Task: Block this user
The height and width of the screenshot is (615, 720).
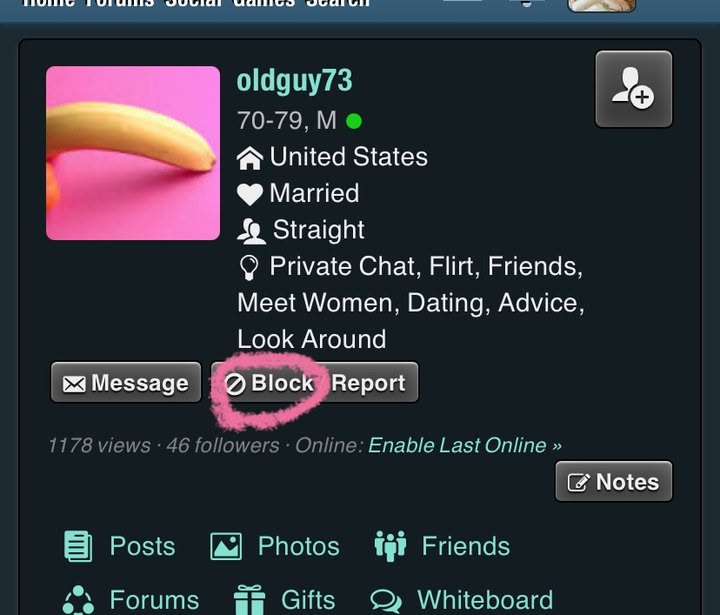Action: coord(270,383)
